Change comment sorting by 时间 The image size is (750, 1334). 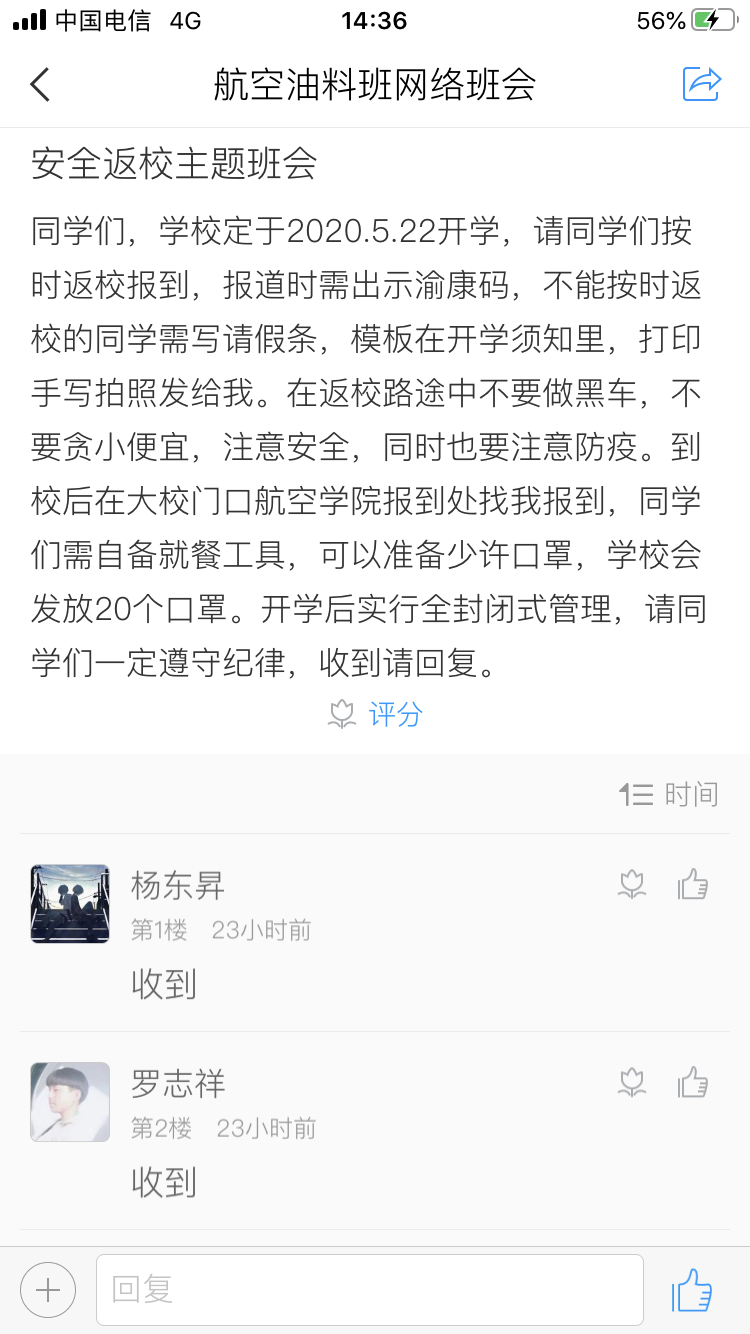tap(669, 795)
